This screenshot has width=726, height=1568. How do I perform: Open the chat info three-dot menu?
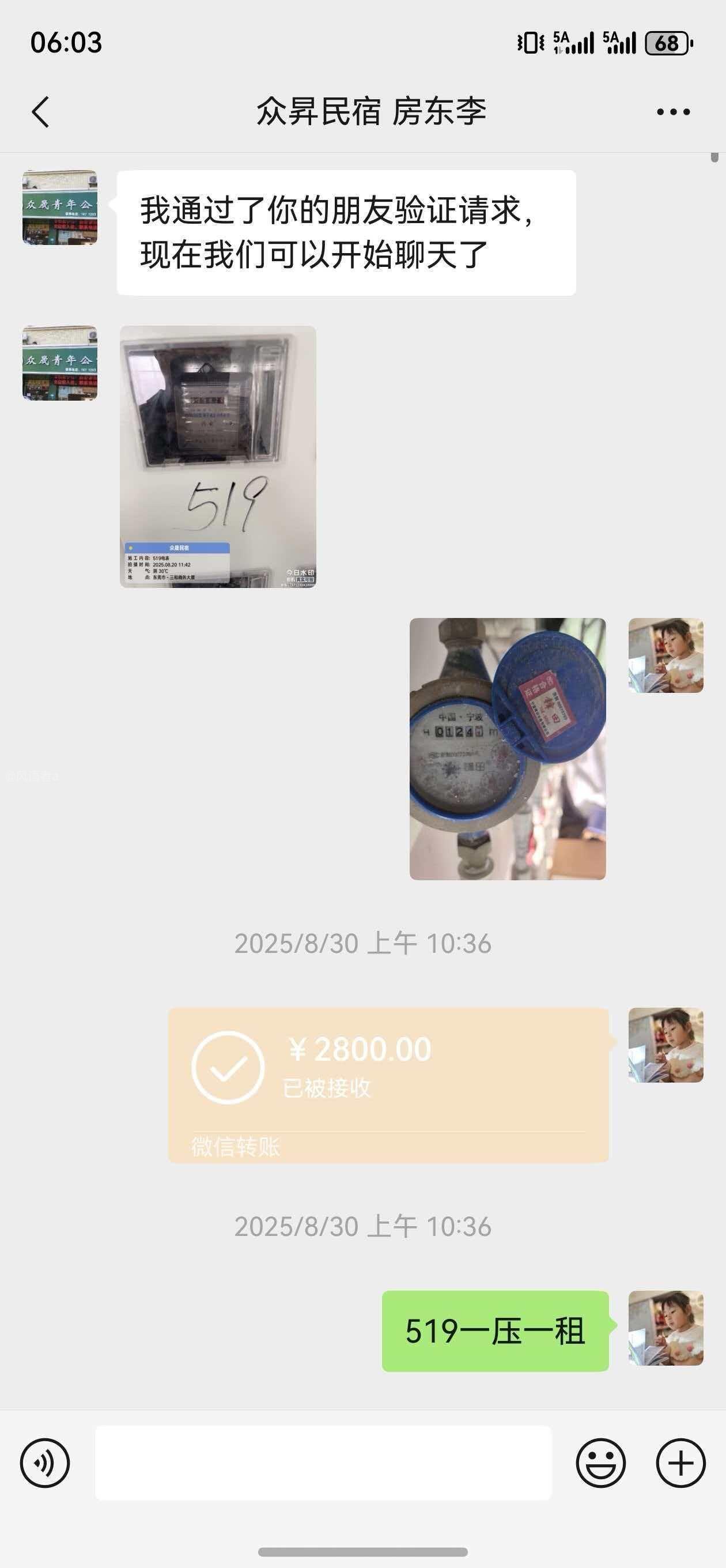point(673,112)
